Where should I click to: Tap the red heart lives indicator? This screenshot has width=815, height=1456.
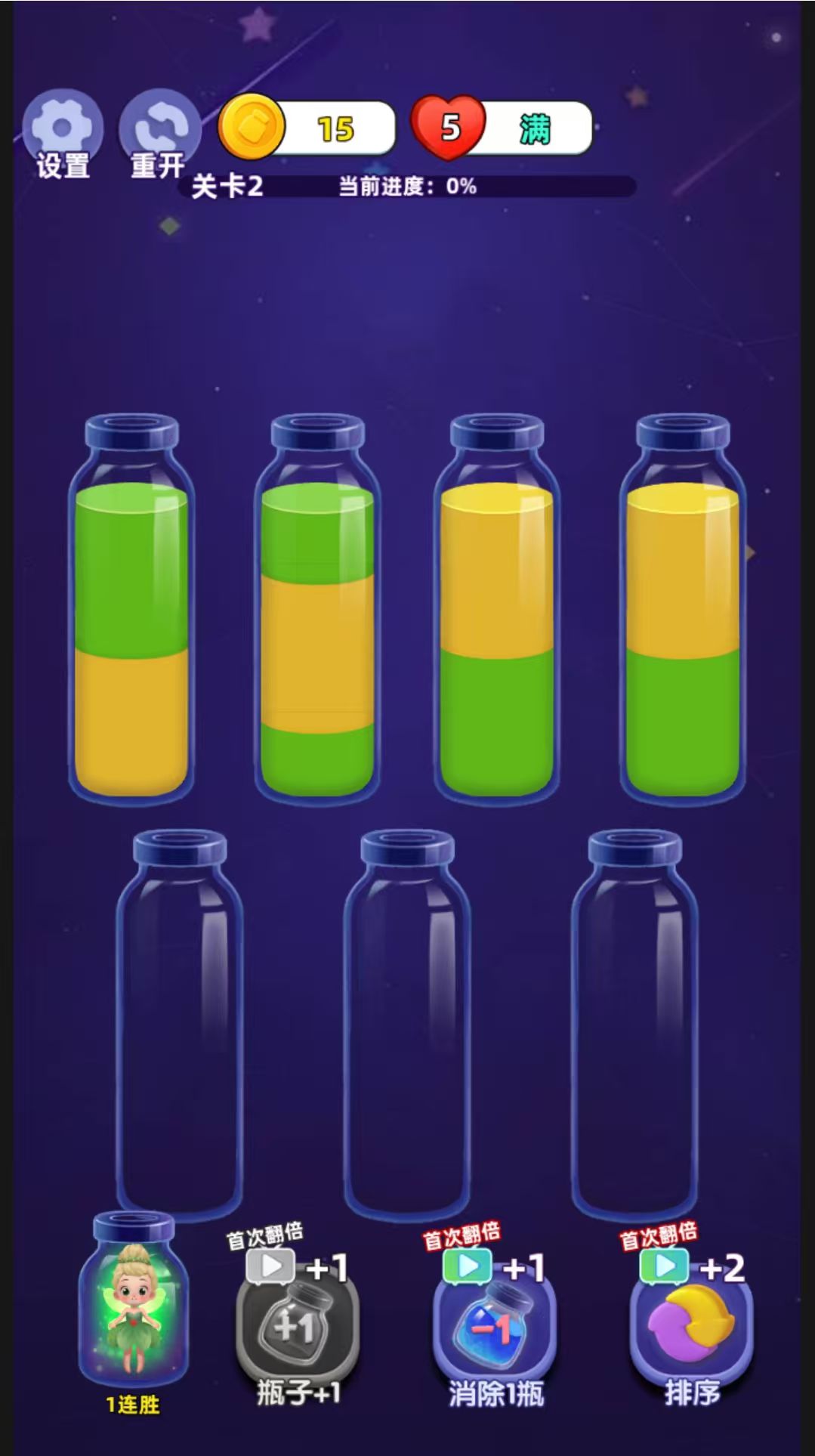pyautogui.click(x=449, y=128)
